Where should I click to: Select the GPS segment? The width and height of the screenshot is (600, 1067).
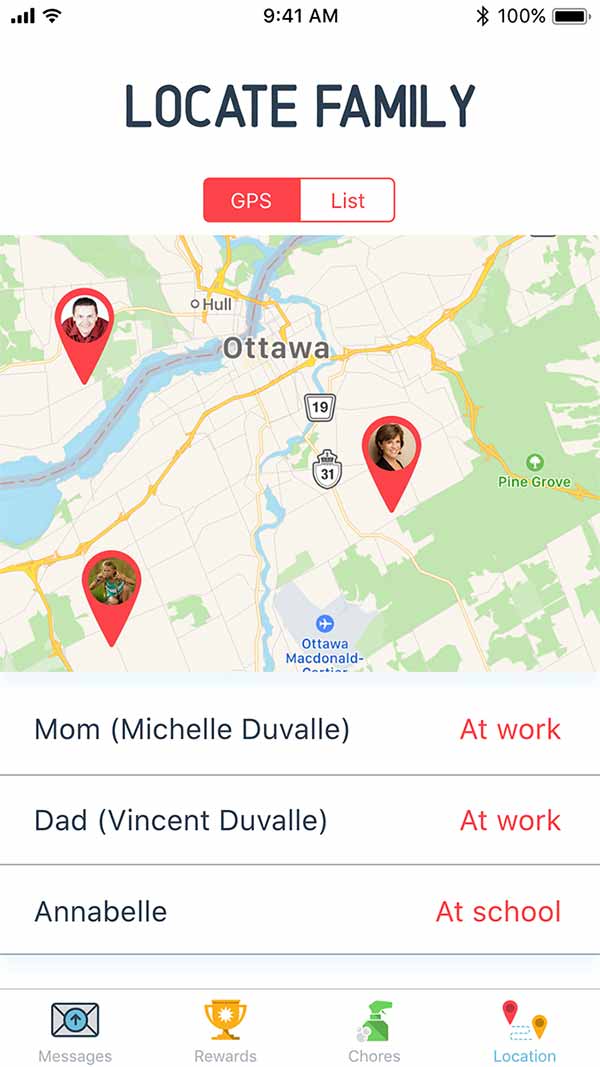pos(252,200)
